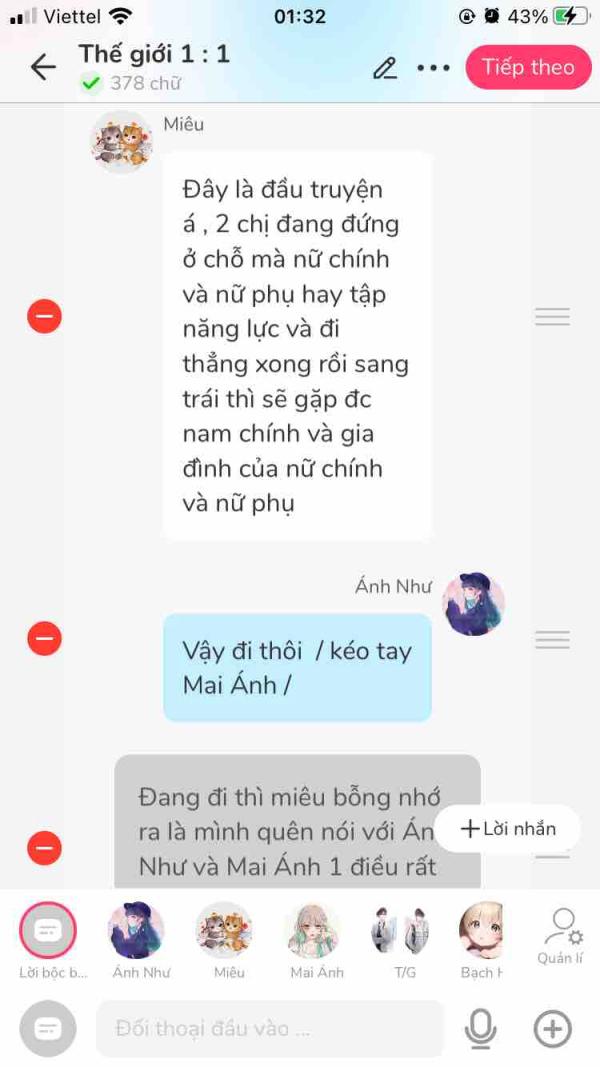This screenshot has width=600, height=1067.
Task: Add a new message with +Lời nhắn
Action: (x=507, y=829)
